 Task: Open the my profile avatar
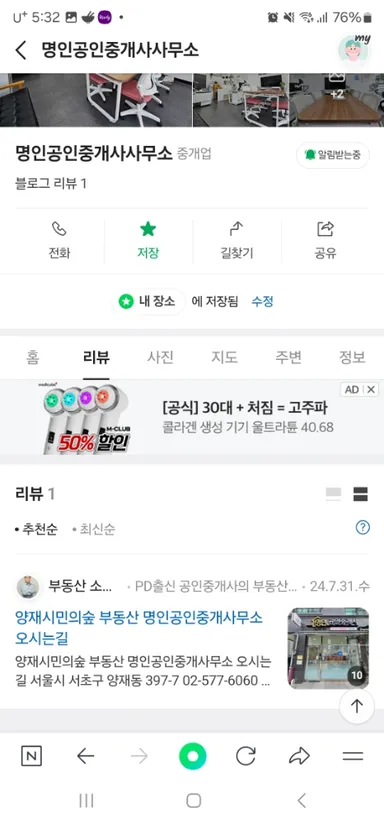pos(354,49)
